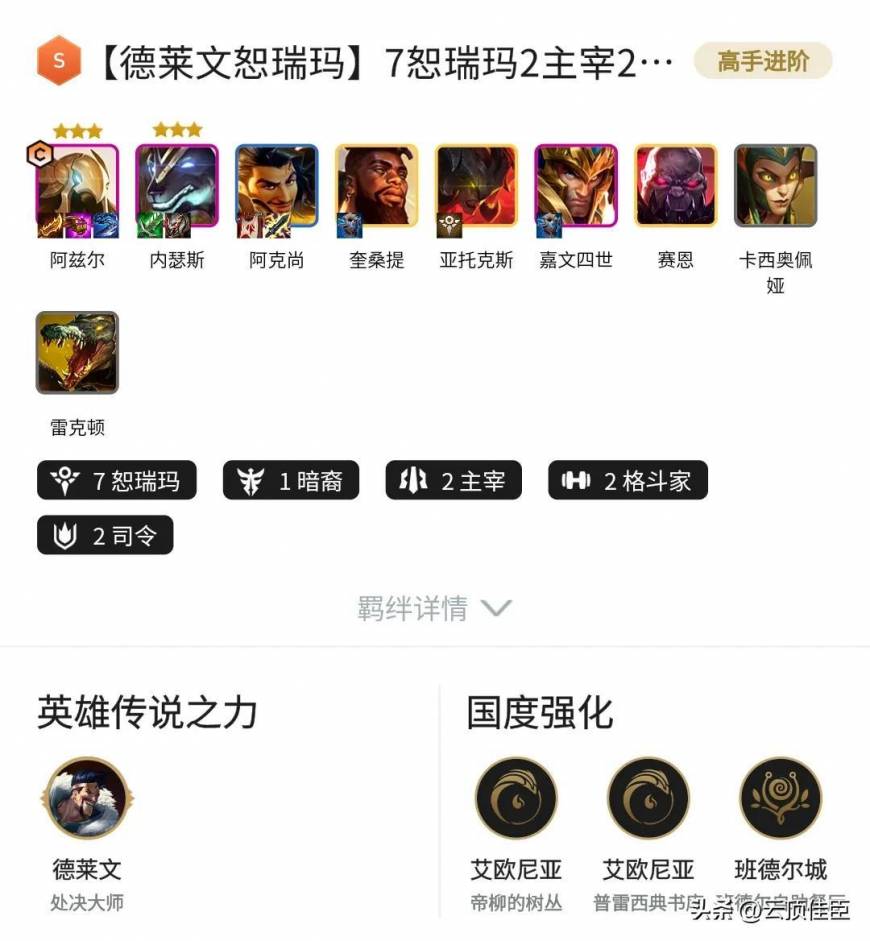
Task: View hero 阿克尚
Action: (x=277, y=186)
